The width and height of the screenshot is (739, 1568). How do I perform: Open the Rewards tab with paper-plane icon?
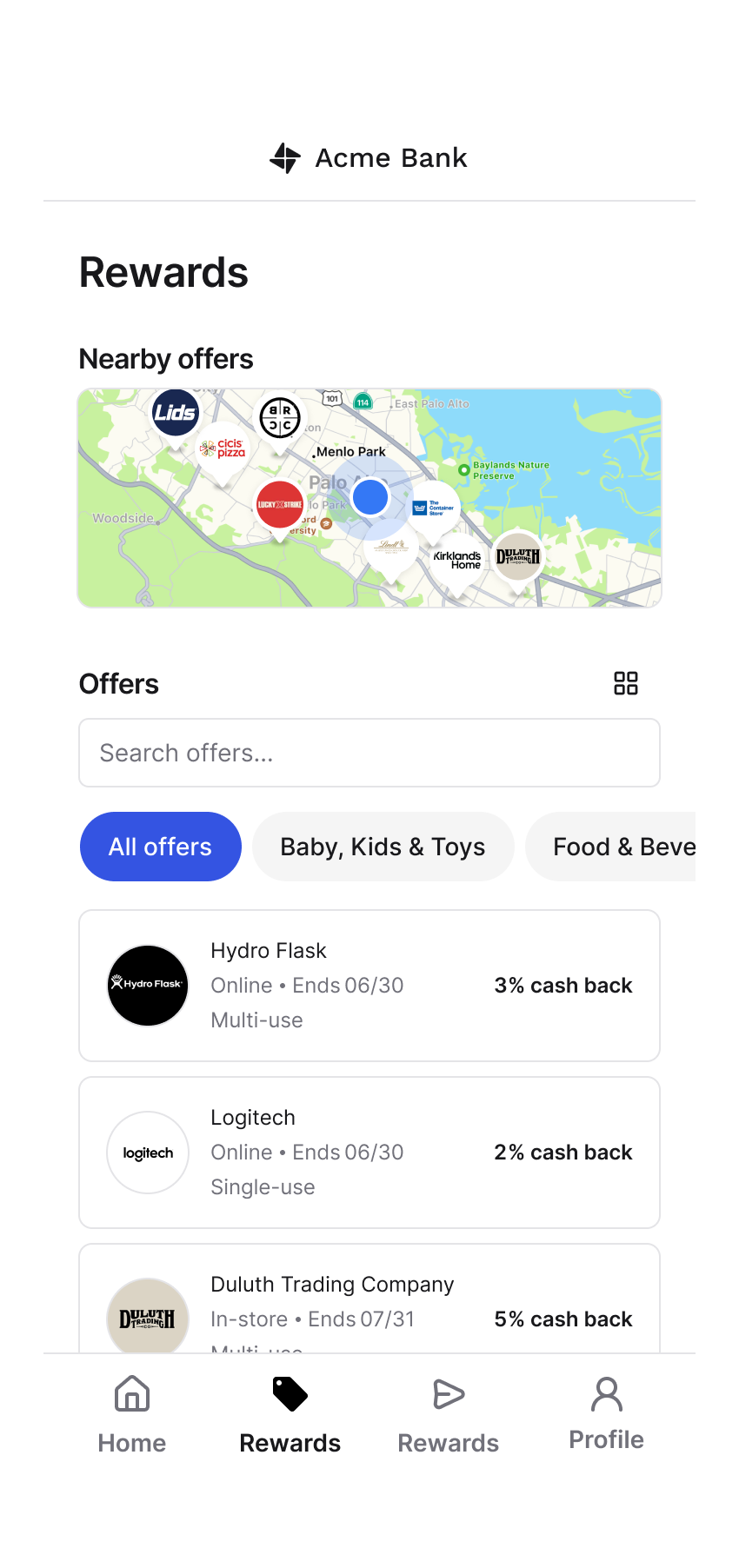click(x=449, y=1414)
